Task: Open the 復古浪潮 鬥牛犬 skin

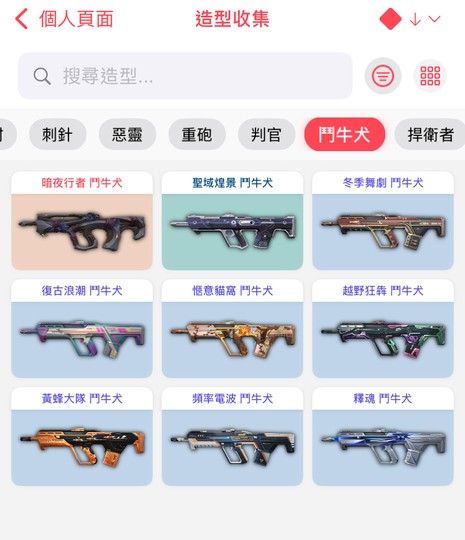Action: [x=82, y=329]
